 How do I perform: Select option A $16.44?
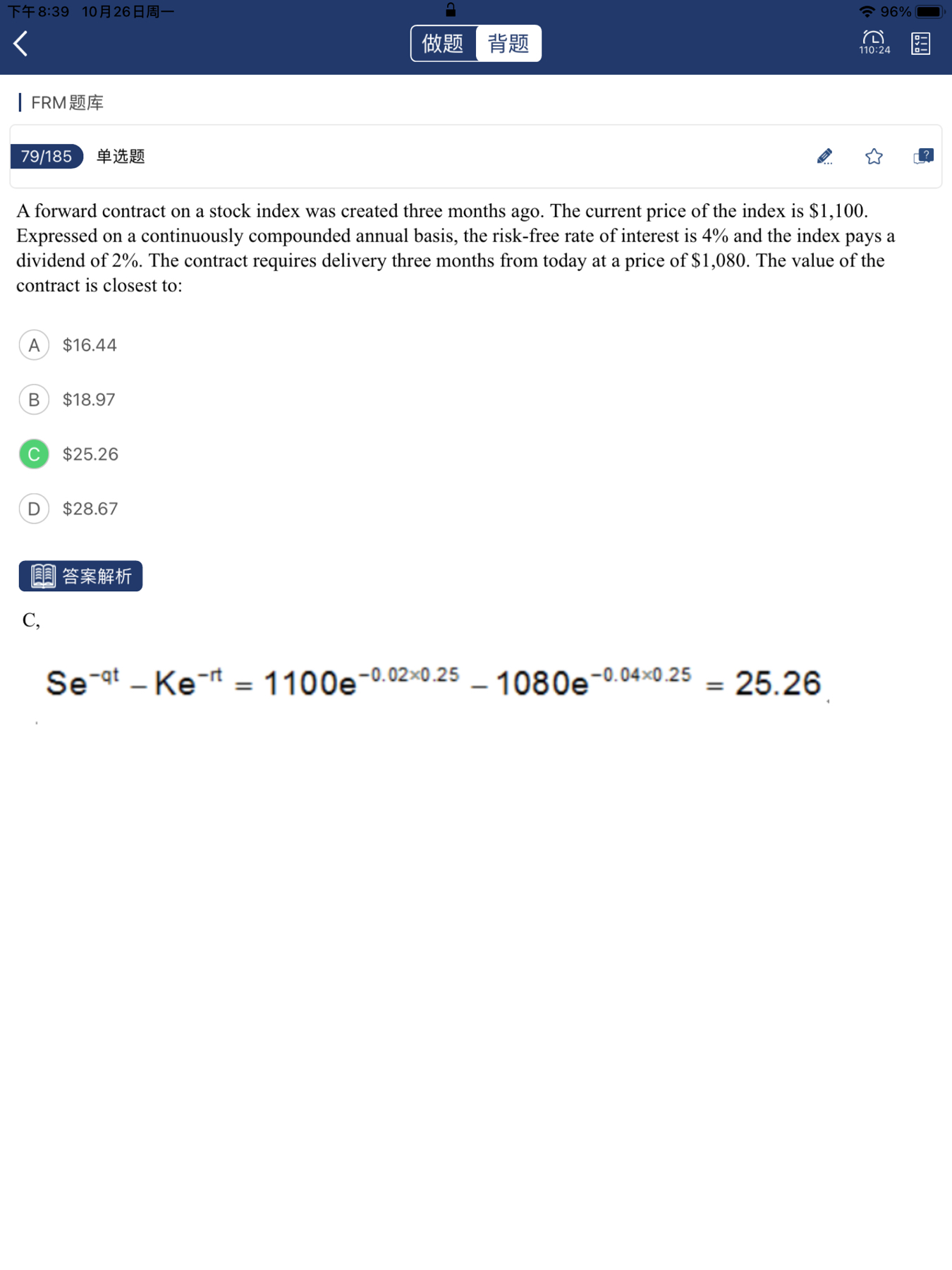coord(34,345)
